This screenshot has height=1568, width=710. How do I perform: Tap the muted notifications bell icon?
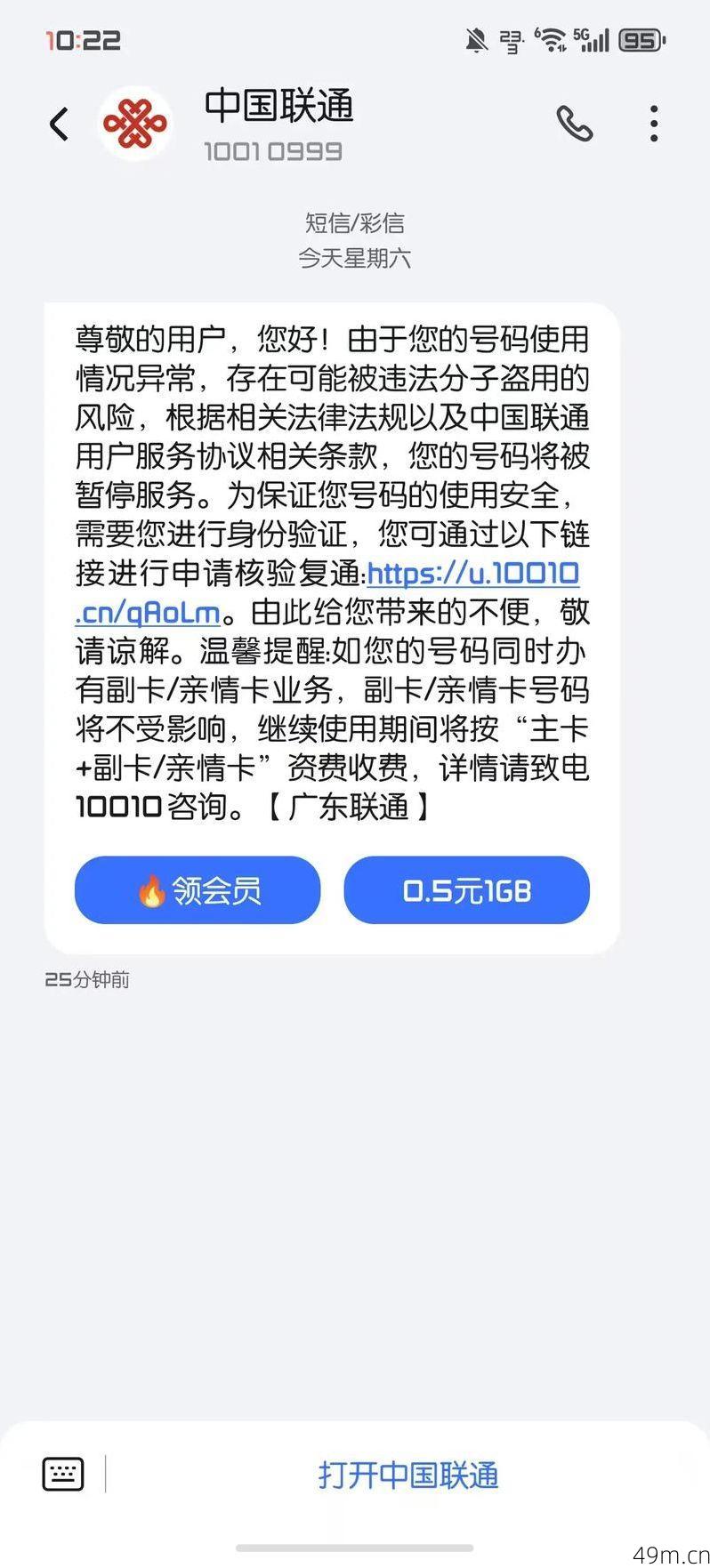475,39
